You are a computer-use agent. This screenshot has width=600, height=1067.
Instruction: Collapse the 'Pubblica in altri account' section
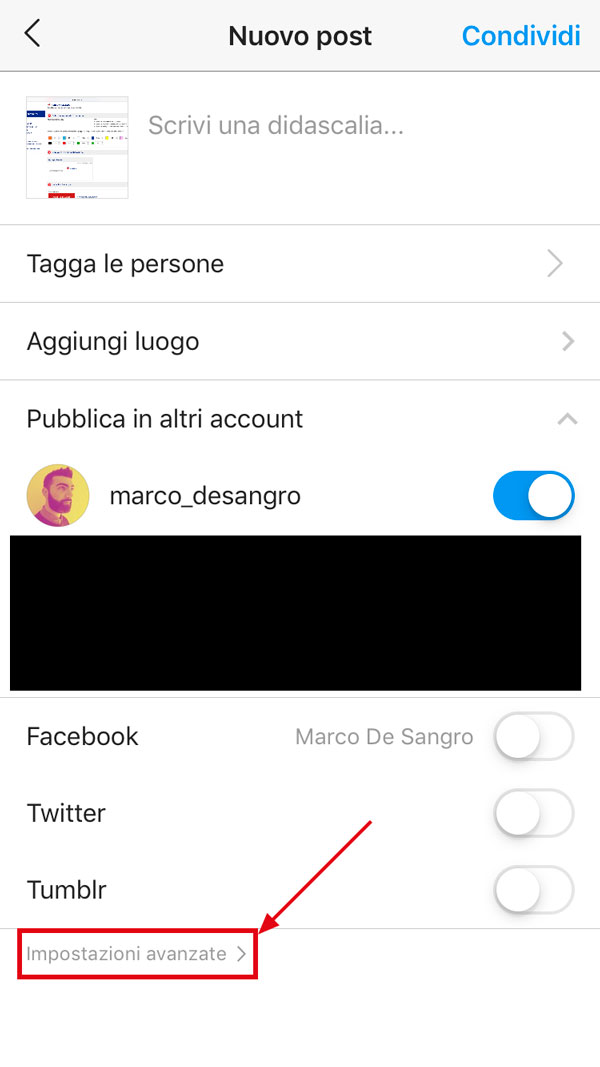tap(566, 419)
